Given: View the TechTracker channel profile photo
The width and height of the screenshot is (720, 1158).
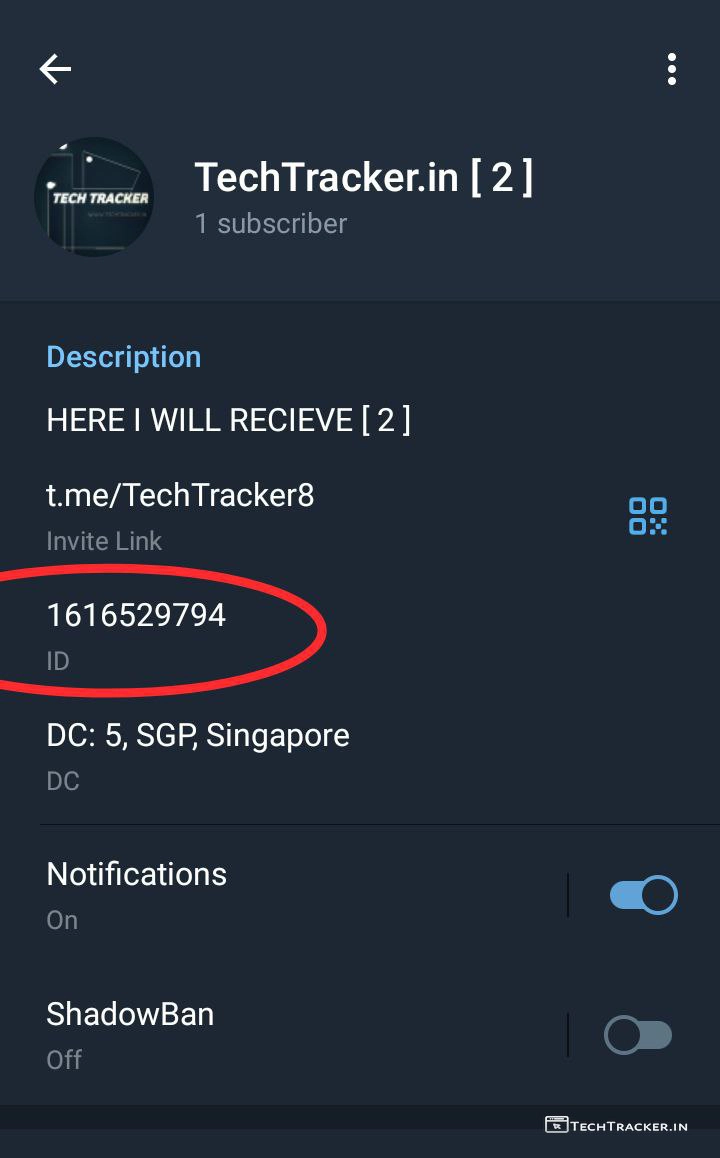Looking at the screenshot, I should pyautogui.click(x=94, y=197).
